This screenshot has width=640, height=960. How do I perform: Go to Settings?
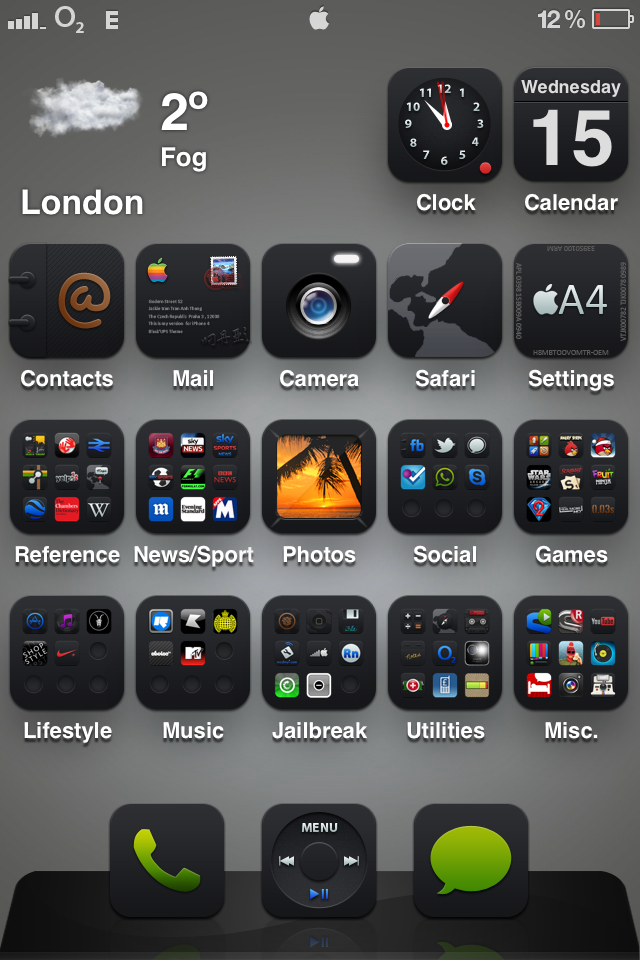(571, 301)
